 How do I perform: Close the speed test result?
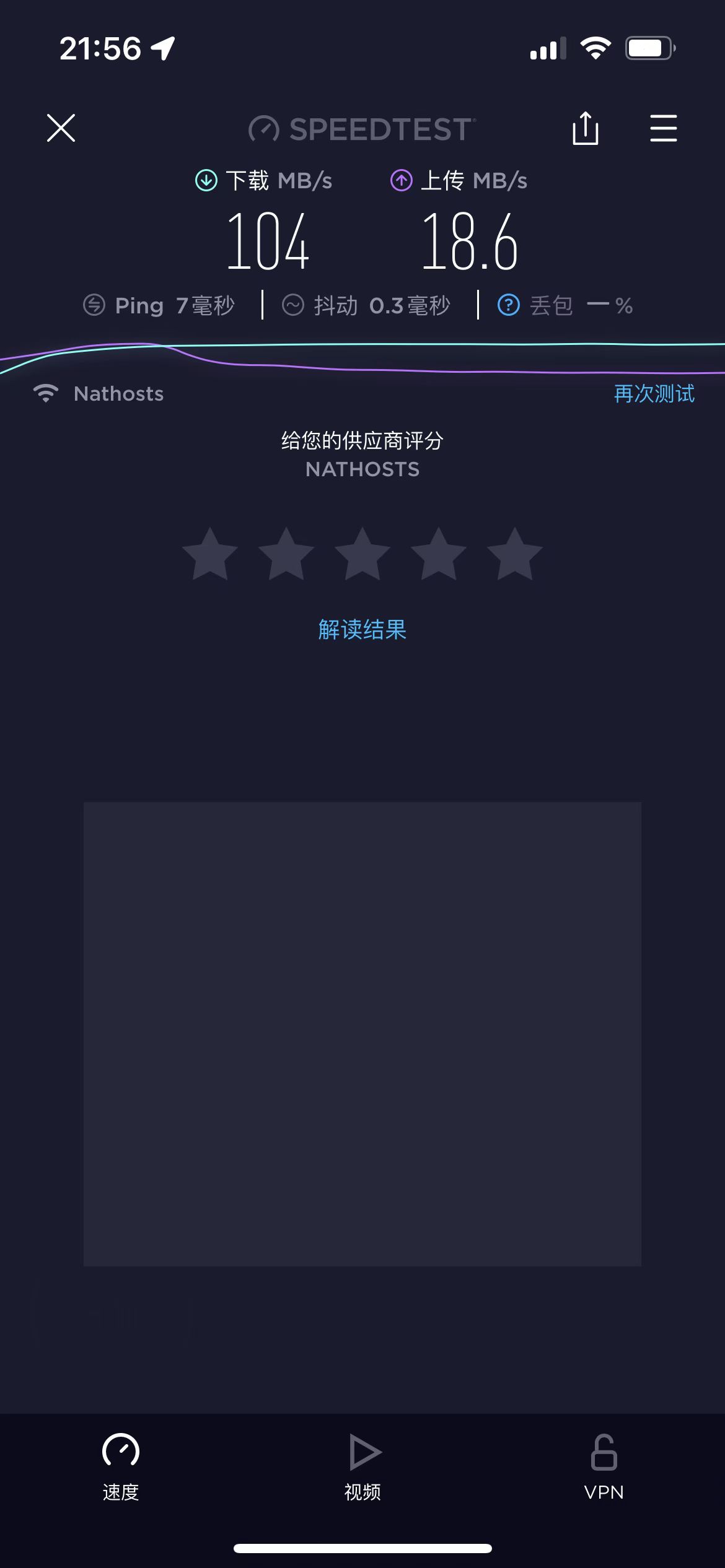tap(61, 128)
